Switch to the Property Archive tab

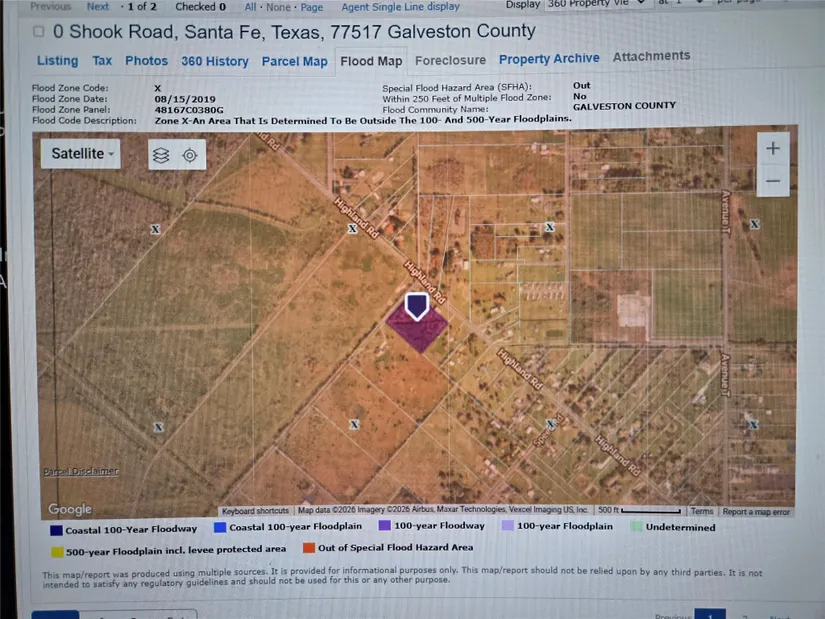pos(549,59)
